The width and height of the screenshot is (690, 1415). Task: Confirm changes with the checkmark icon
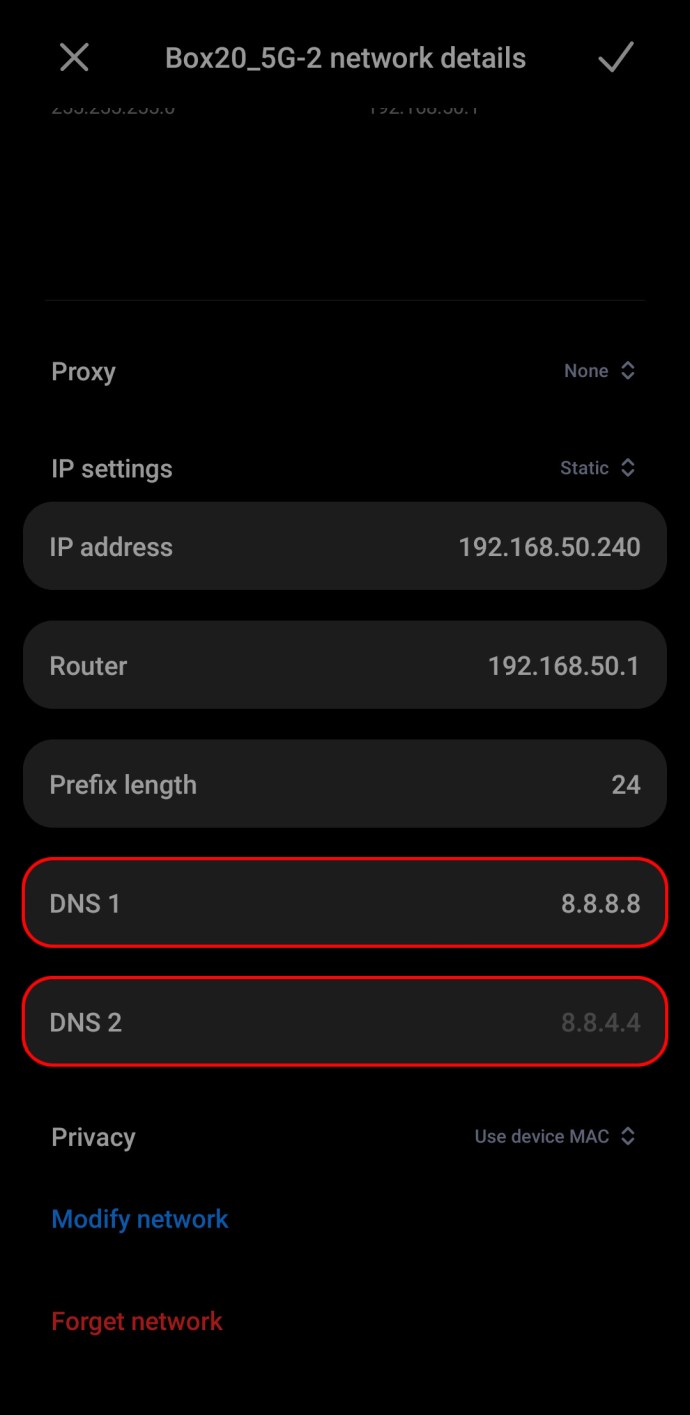(616, 58)
